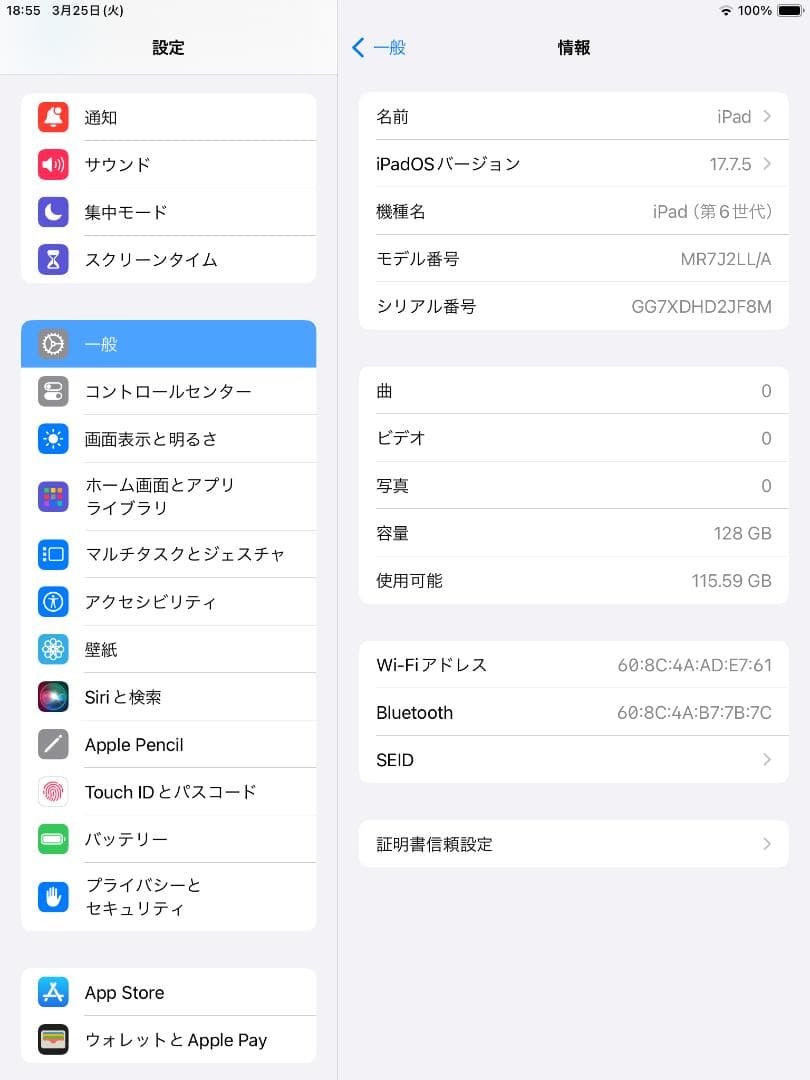Open Accessibility via the person icon

pyautogui.click(x=53, y=601)
